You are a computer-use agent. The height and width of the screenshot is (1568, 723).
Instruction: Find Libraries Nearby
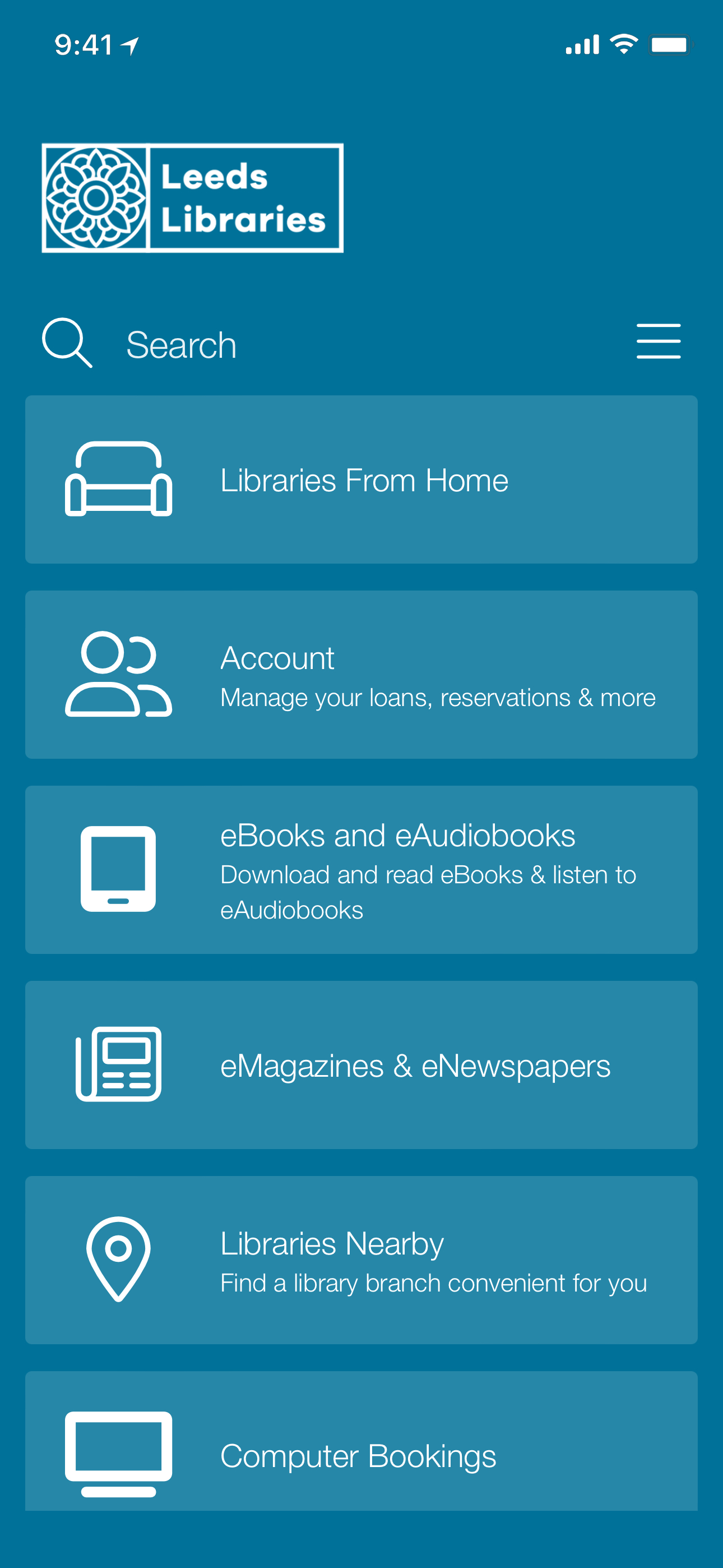[361, 1260]
